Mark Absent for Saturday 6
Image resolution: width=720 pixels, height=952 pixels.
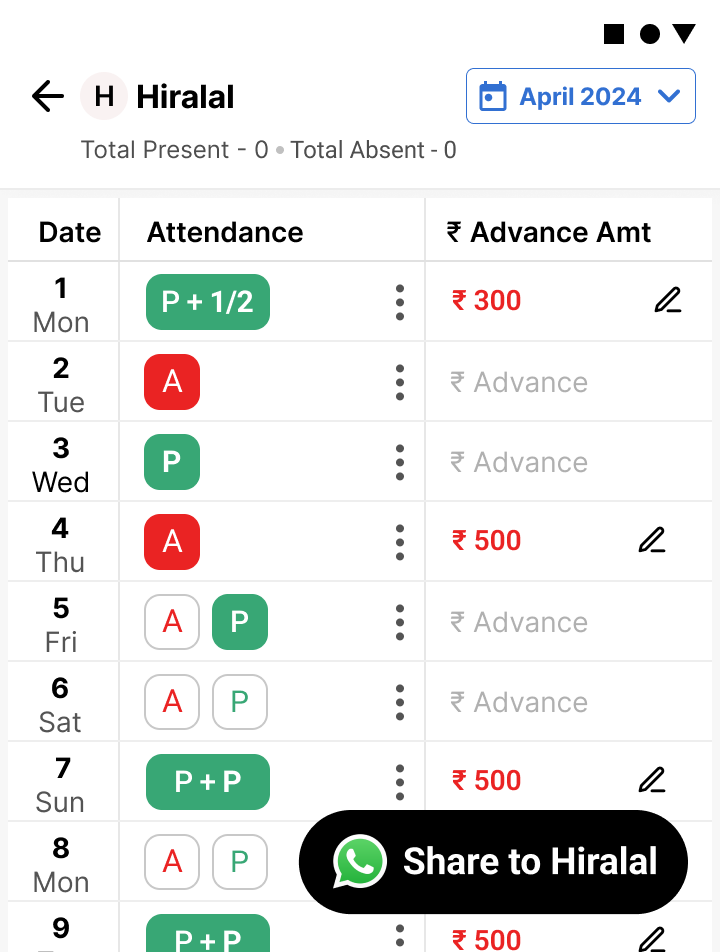(x=171, y=702)
